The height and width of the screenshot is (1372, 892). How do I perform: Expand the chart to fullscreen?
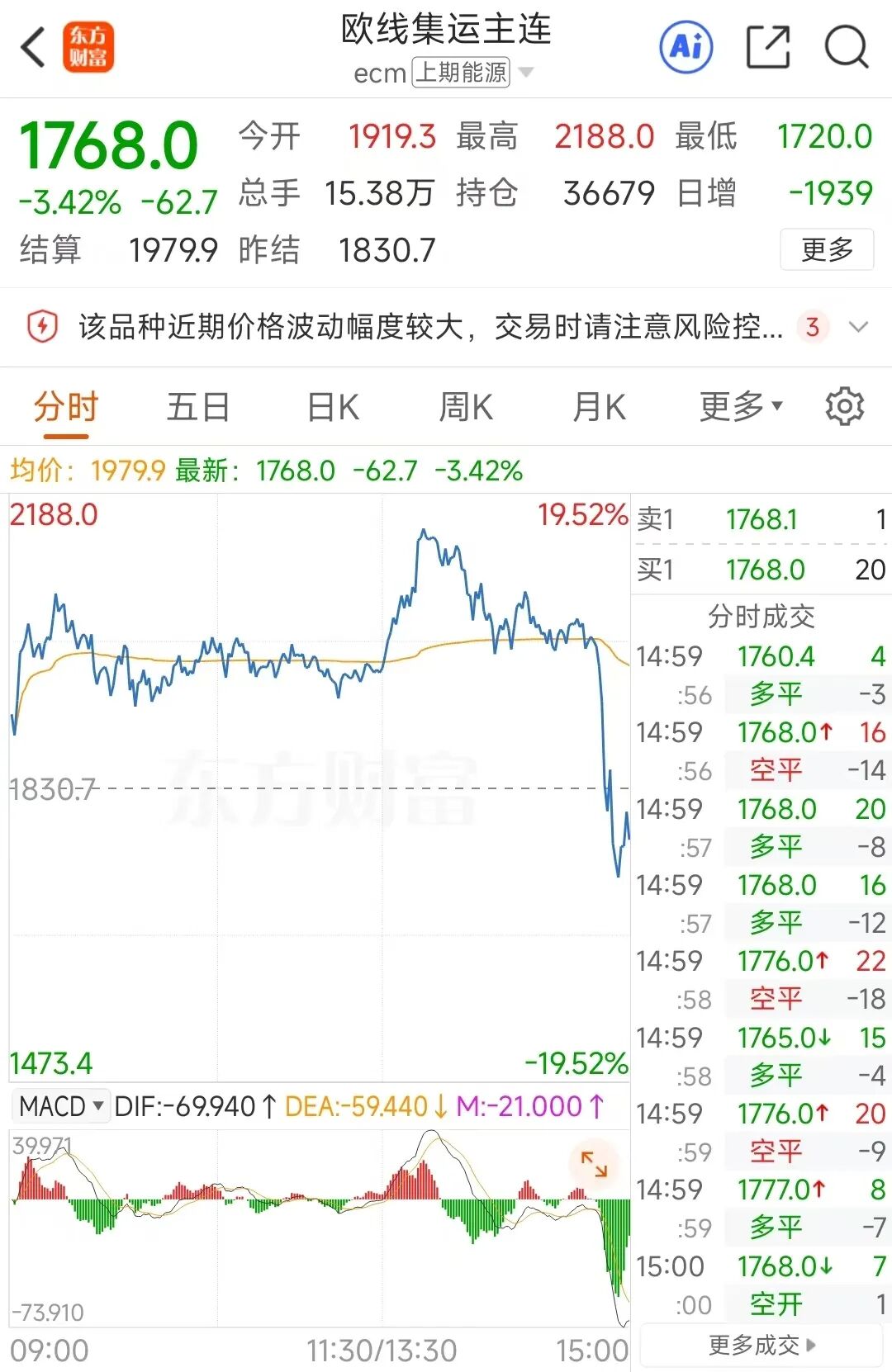click(594, 1164)
